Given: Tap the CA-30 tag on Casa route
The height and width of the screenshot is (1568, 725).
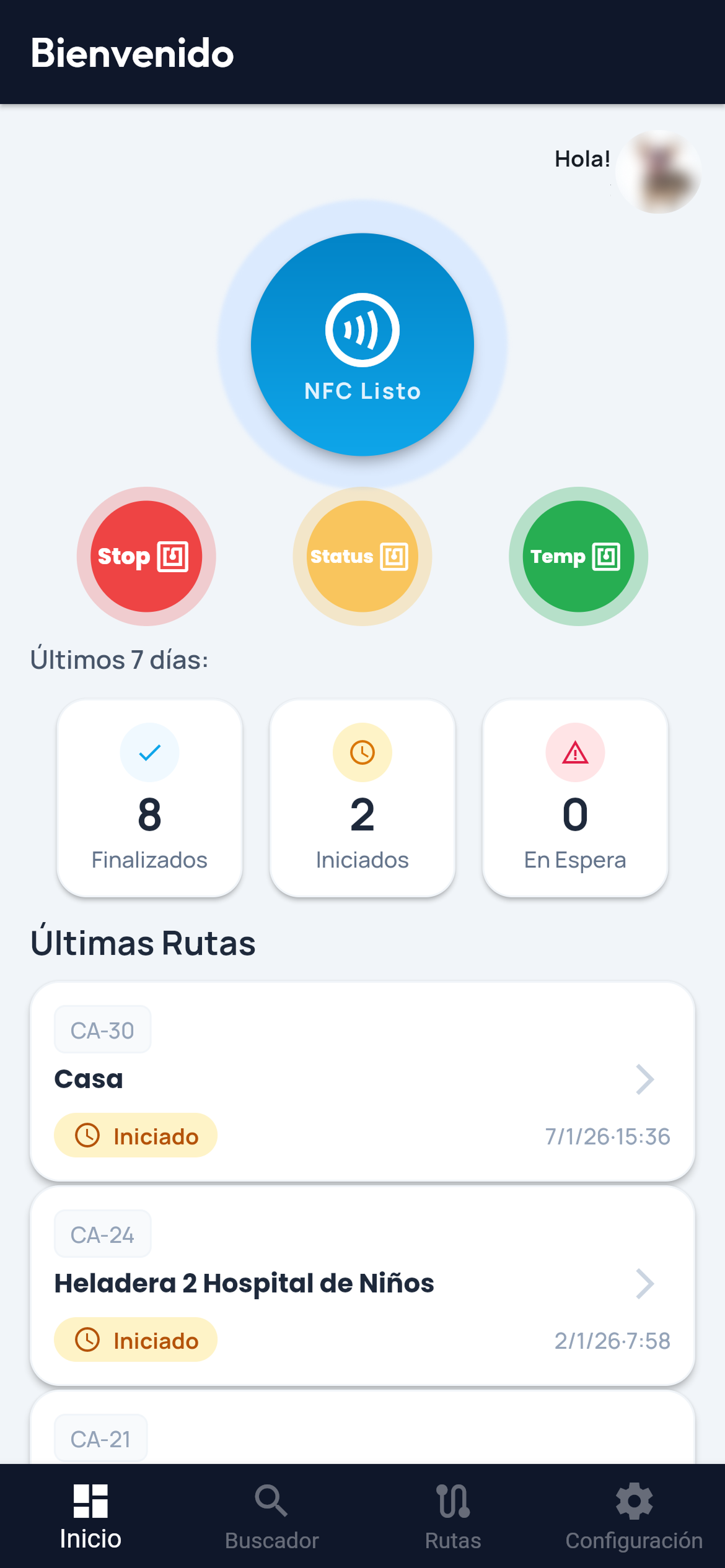Looking at the screenshot, I should [x=102, y=1029].
